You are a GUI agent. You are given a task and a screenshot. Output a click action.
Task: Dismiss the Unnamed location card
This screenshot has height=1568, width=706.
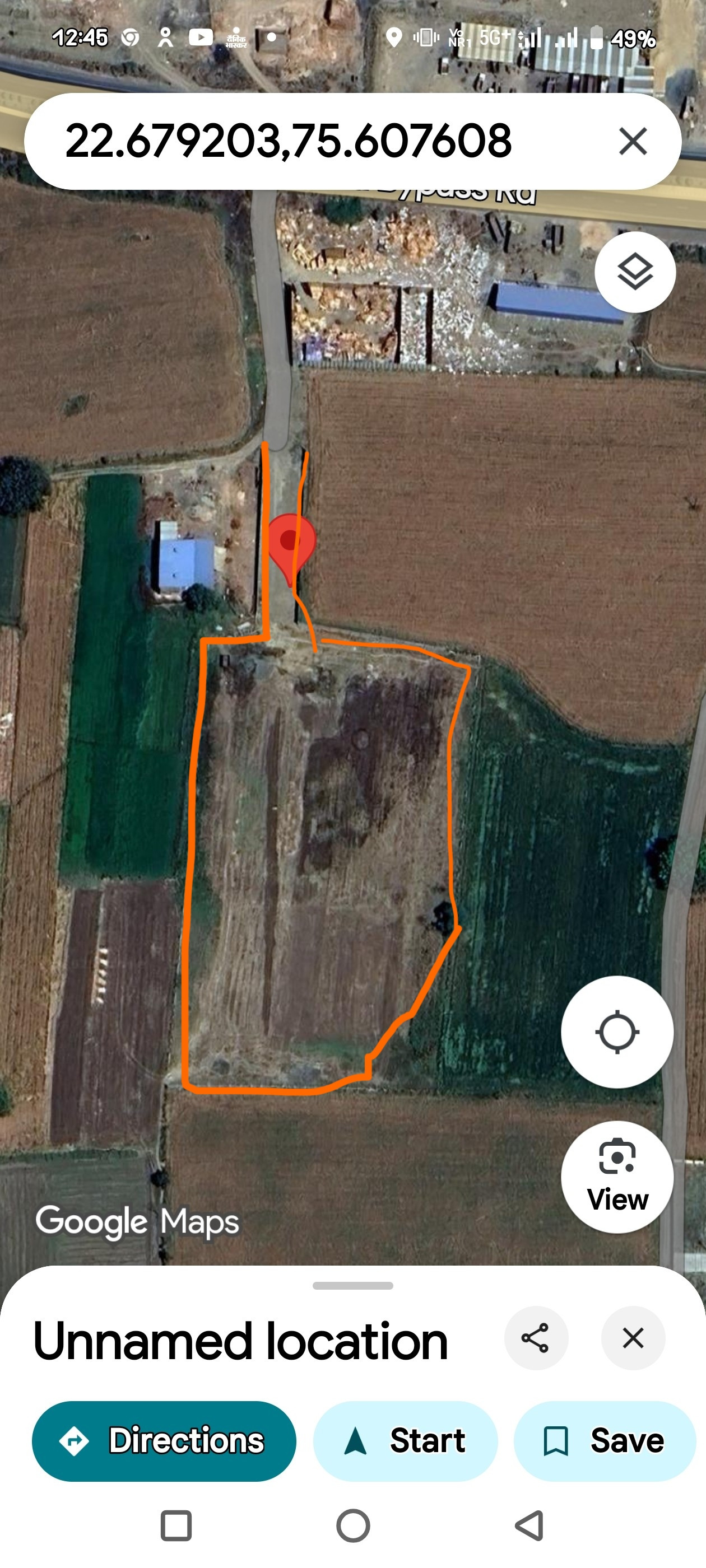tap(633, 1338)
